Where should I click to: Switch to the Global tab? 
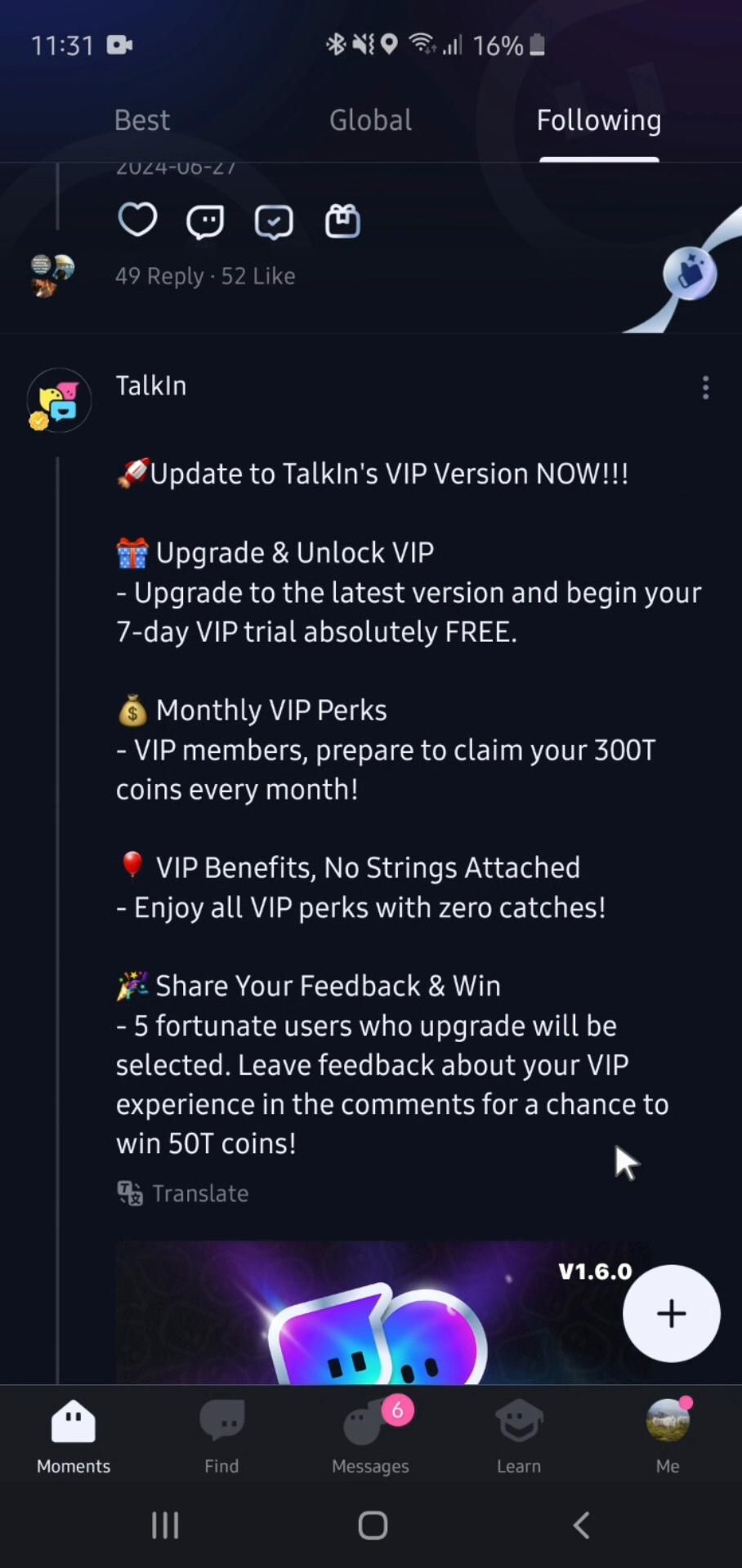(370, 120)
